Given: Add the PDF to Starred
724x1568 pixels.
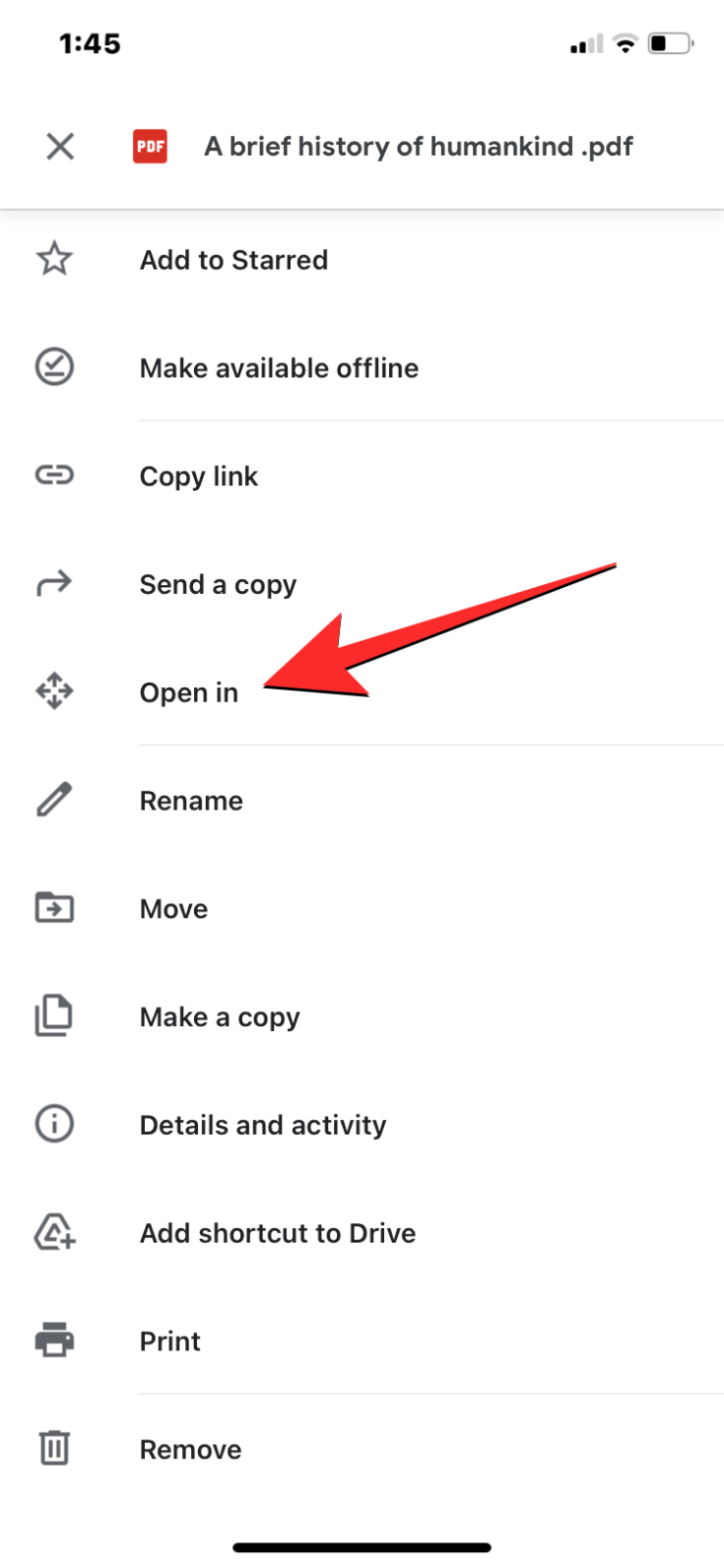Looking at the screenshot, I should (x=233, y=260).
